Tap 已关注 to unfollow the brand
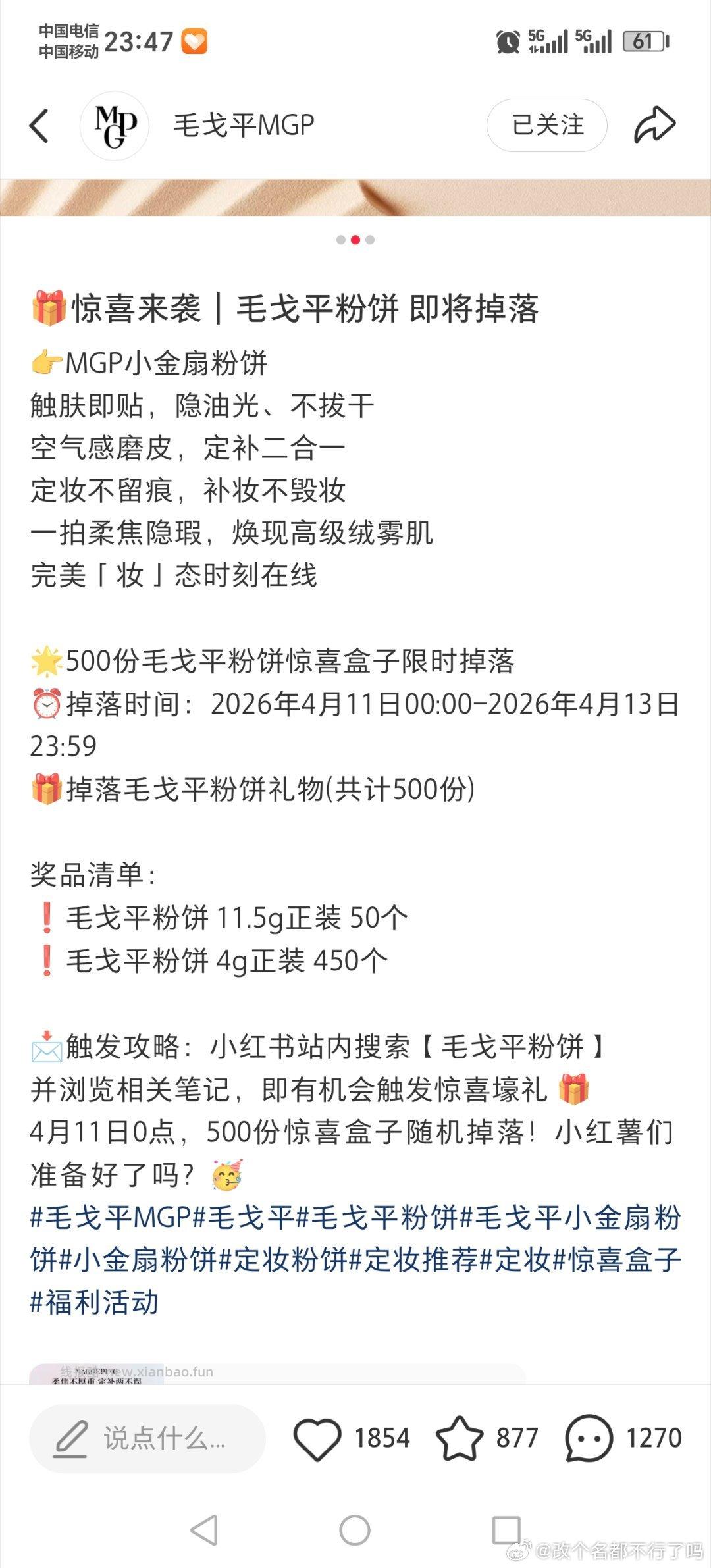This screenshot has height=1568, width=711. (x=548, y=126)
